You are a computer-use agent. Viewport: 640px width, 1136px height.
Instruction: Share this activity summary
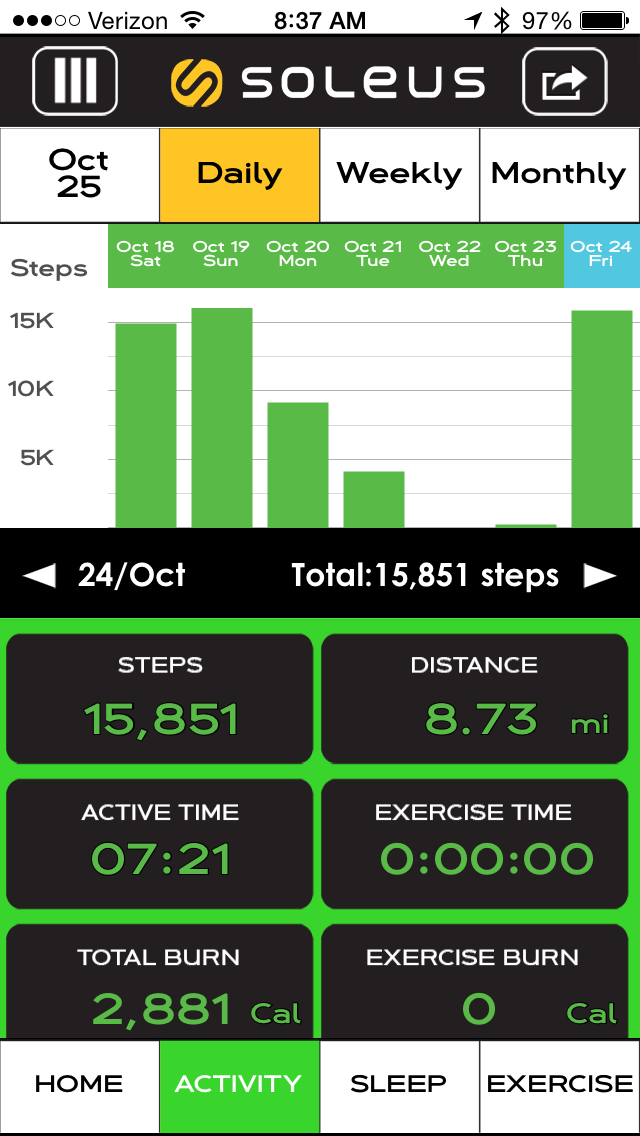click(564, 81)
